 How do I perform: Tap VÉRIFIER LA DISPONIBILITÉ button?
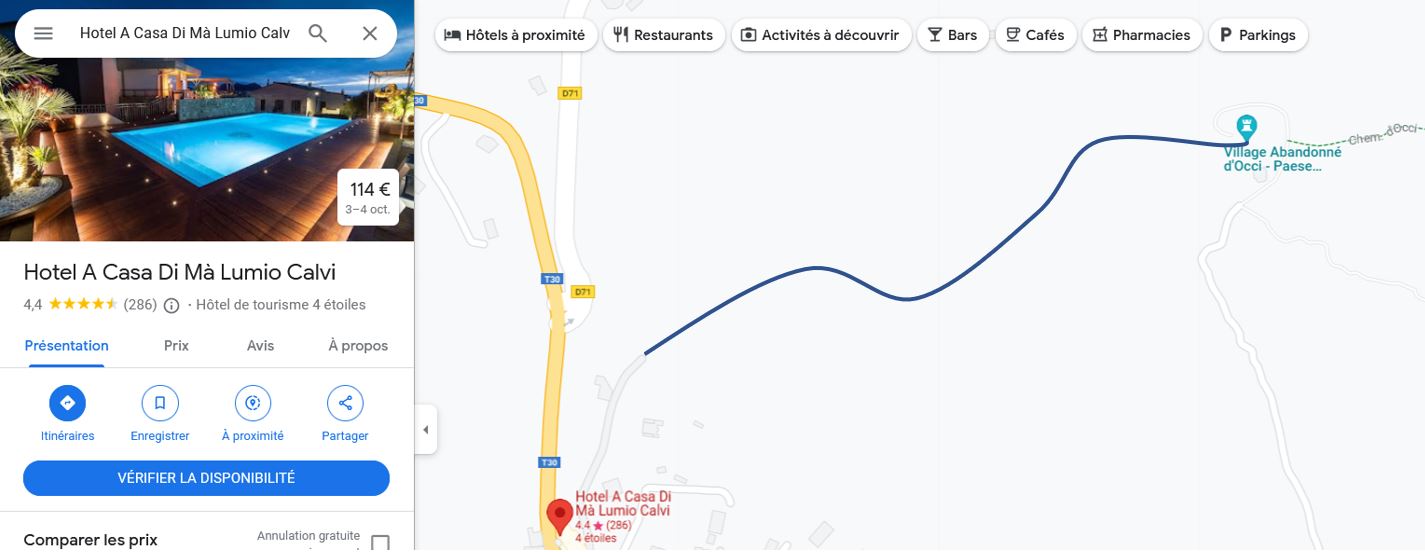point(206,478)
